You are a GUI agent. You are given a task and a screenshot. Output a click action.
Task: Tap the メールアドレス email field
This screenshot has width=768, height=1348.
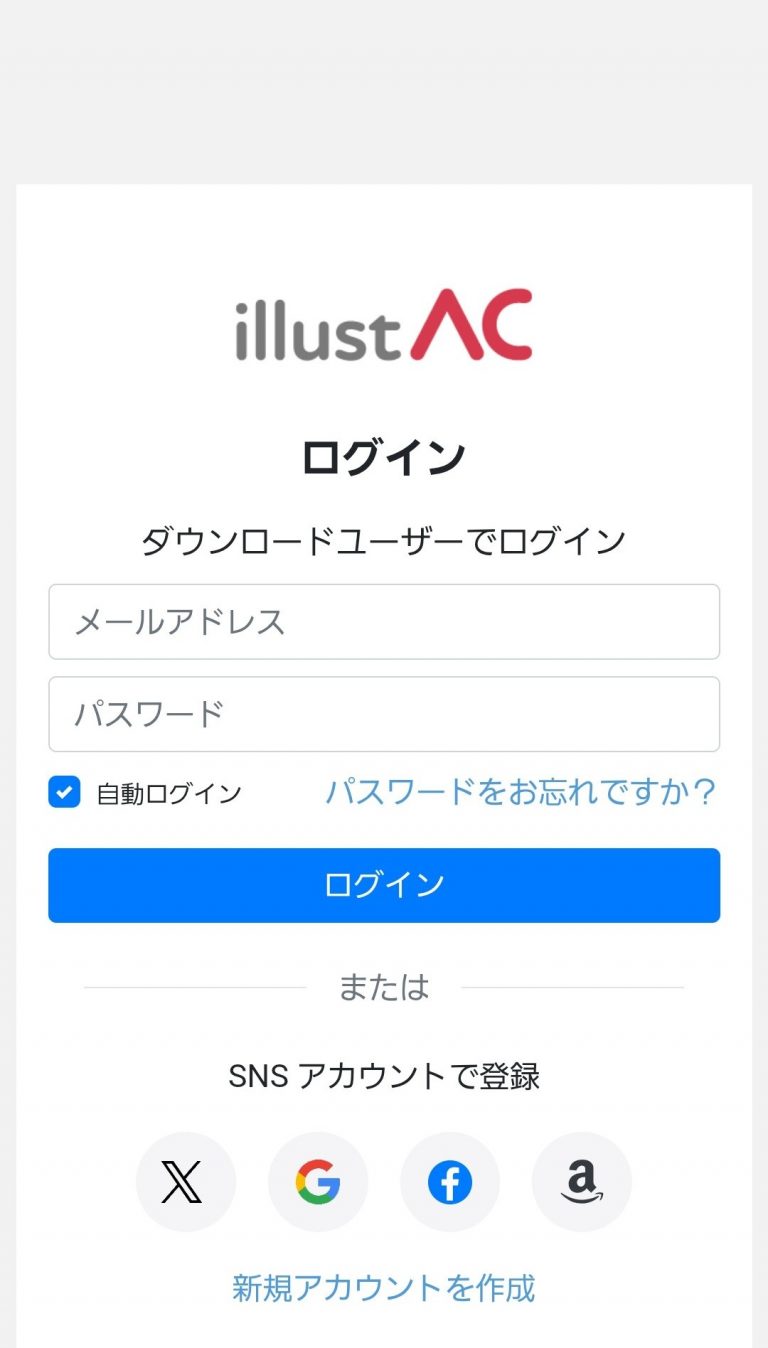pyautogui.click(x=384, y=622)
